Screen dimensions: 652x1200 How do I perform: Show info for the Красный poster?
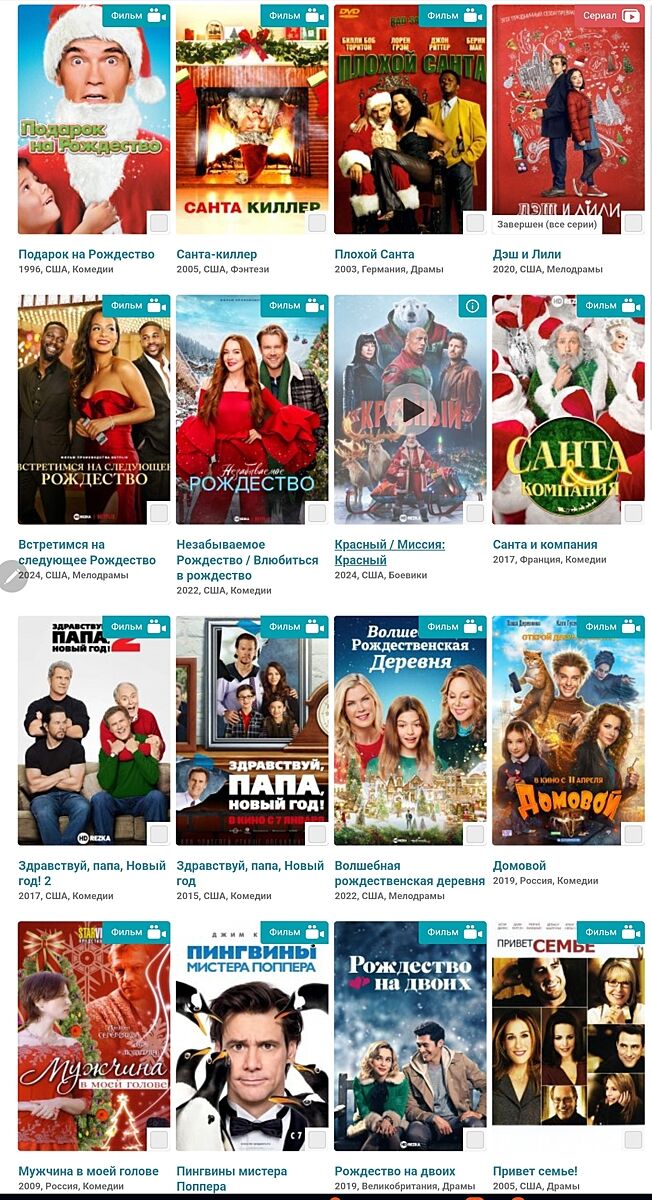tap(473, 306)
